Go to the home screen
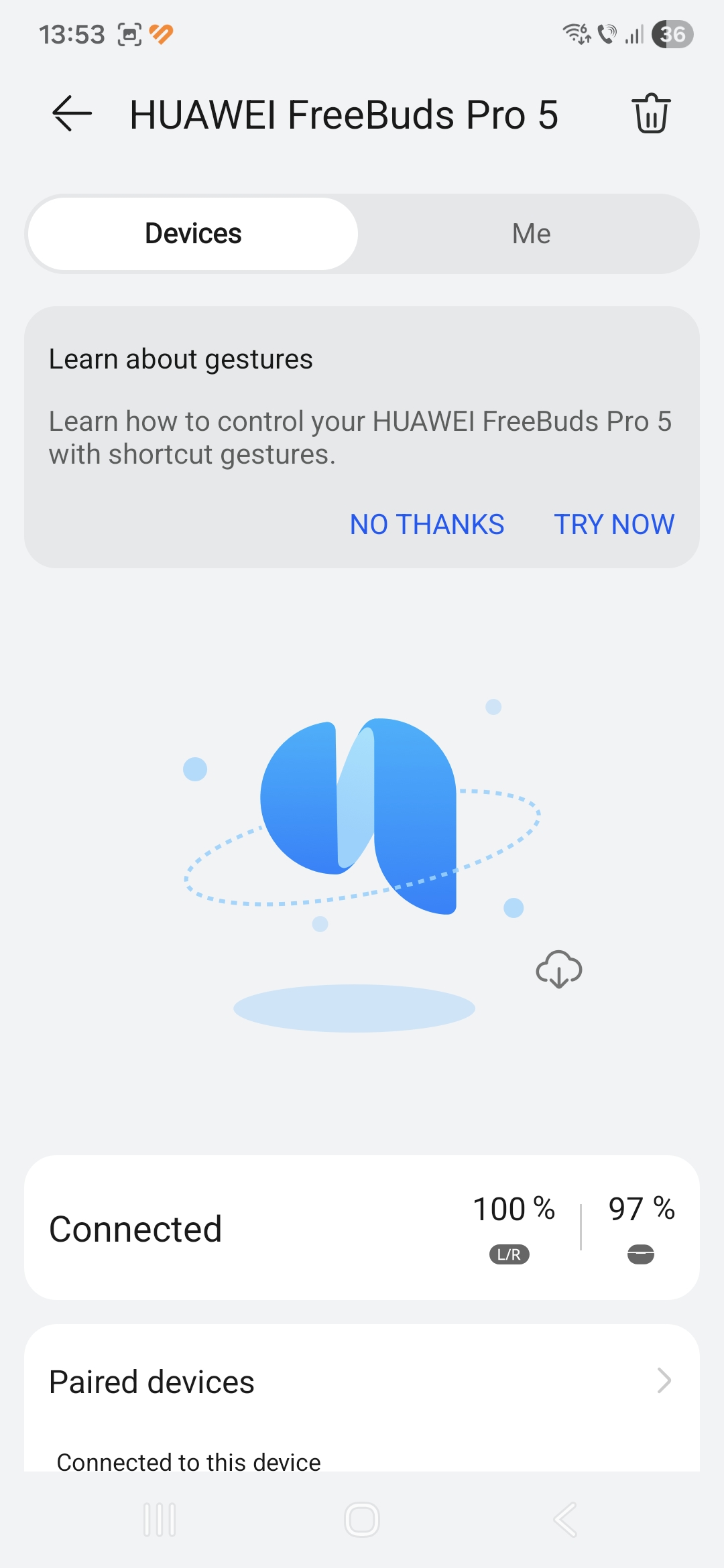This screenshot has height=1568, width=724. tap(362, 1519)
